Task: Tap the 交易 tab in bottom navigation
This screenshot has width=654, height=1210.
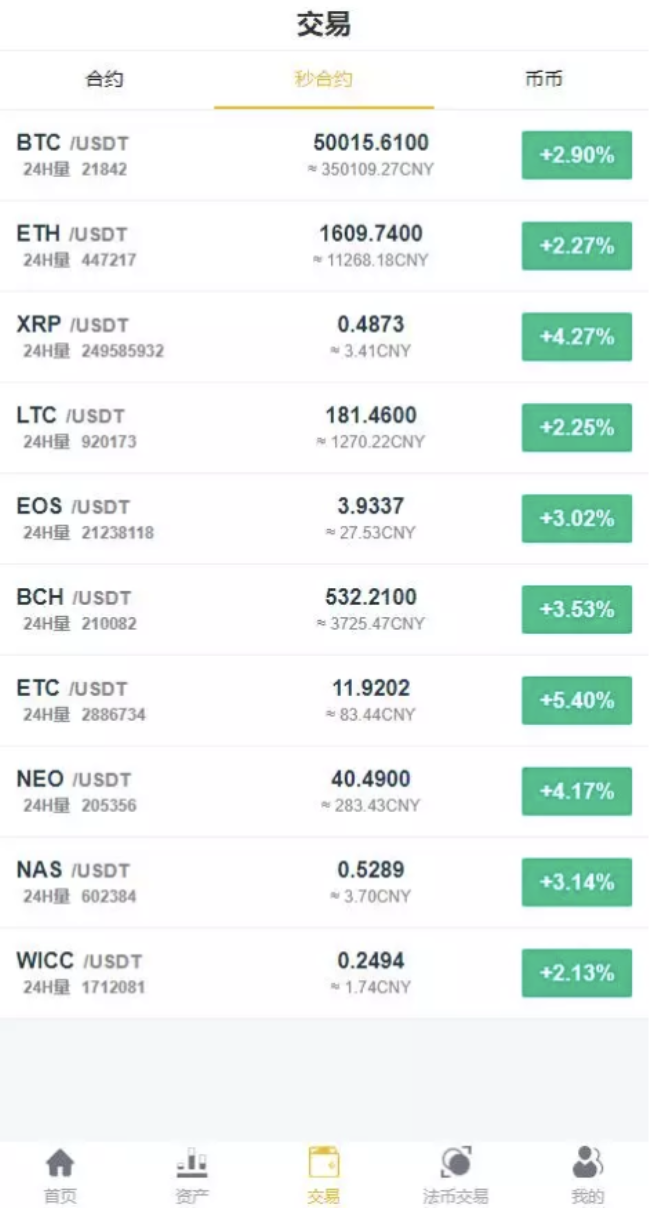Action: (324, 1176)
